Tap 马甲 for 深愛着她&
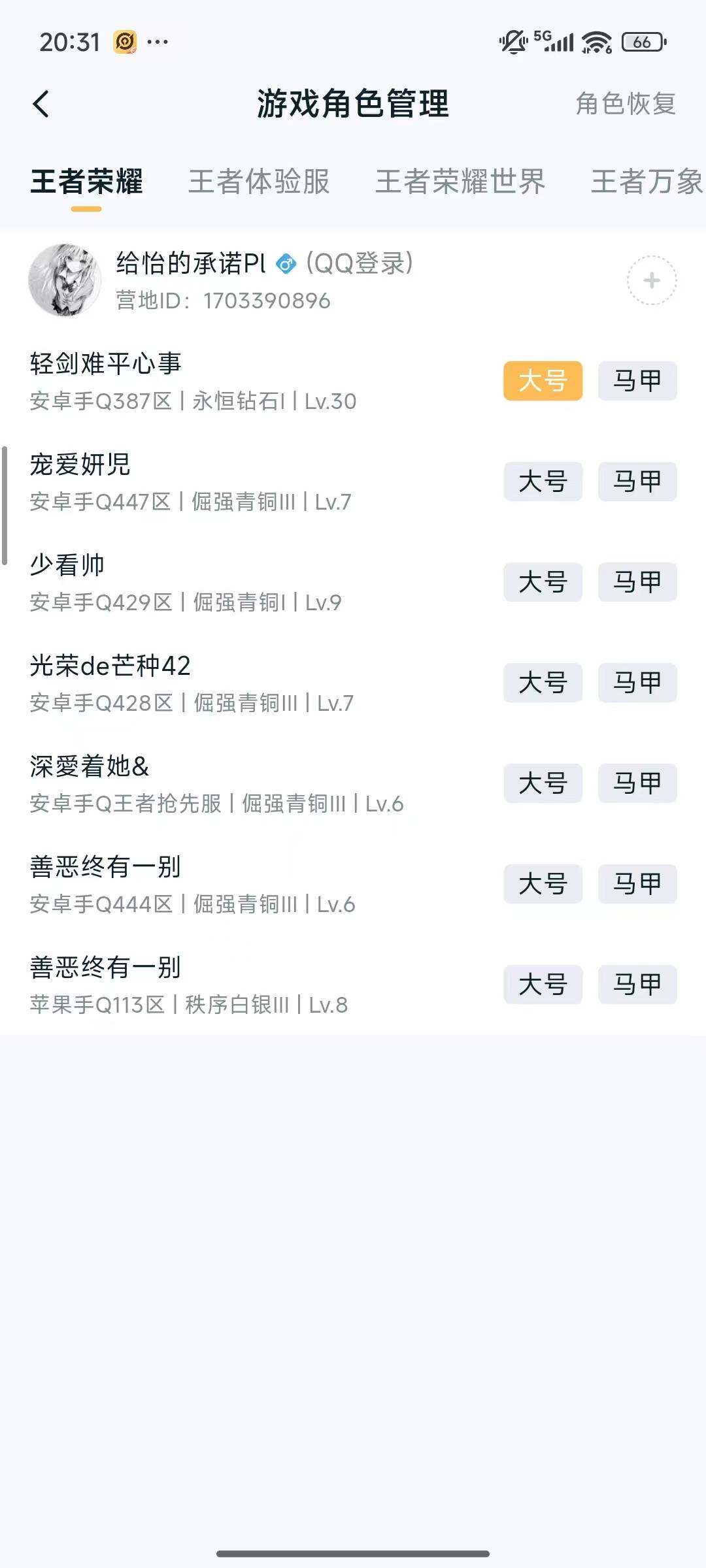This screenshot has height=1568, width=706. [x=637, y=784]
